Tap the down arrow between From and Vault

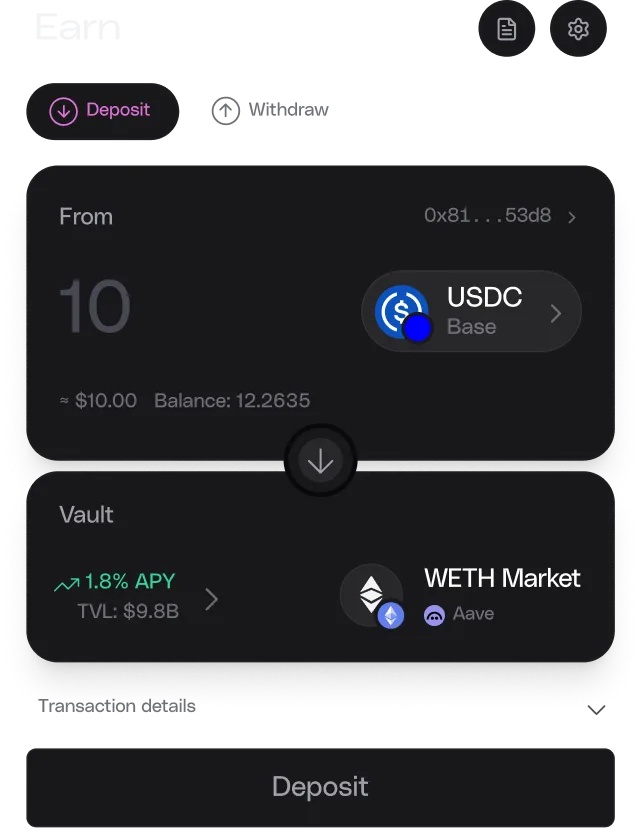click(320, 461)
